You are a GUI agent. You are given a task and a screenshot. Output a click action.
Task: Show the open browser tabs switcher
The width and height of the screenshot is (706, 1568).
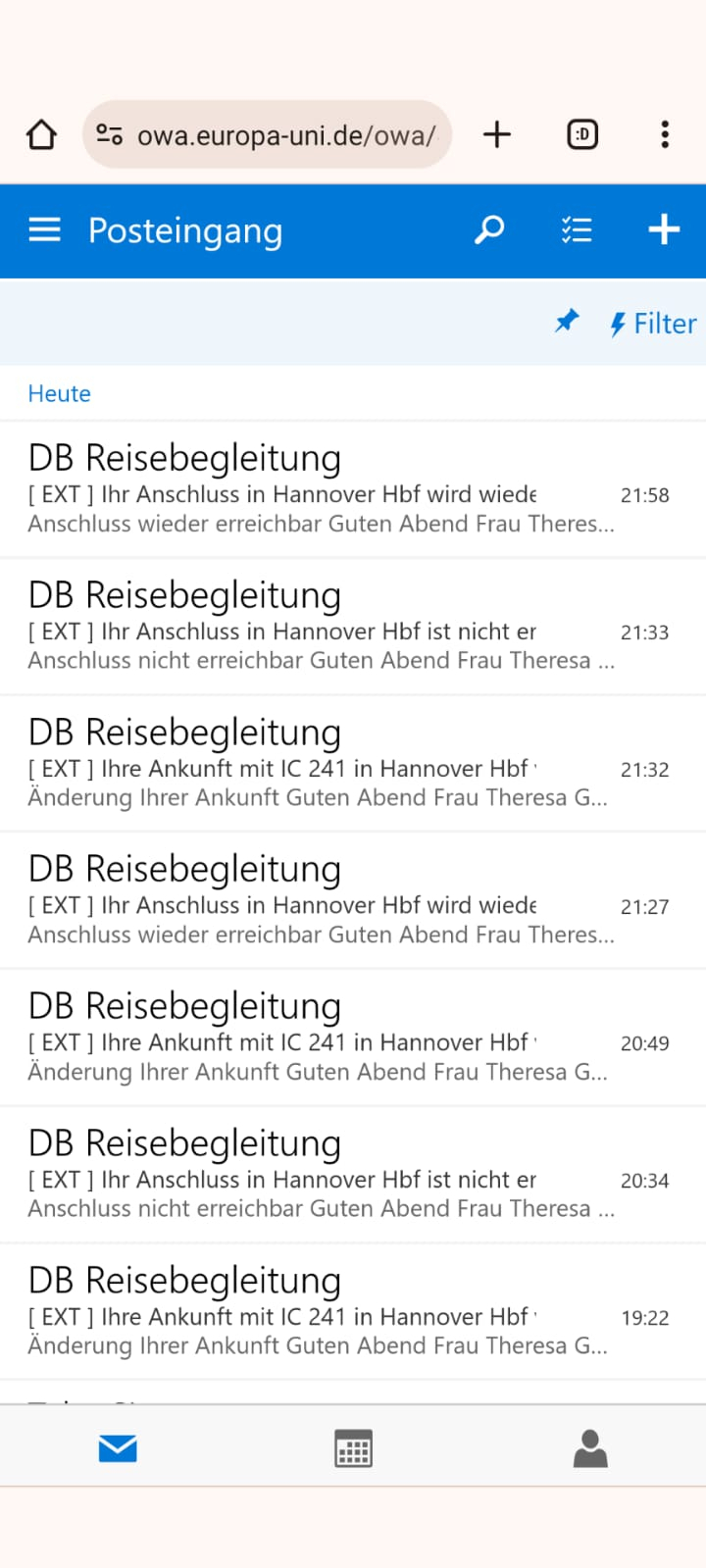(x=582, y=134)
